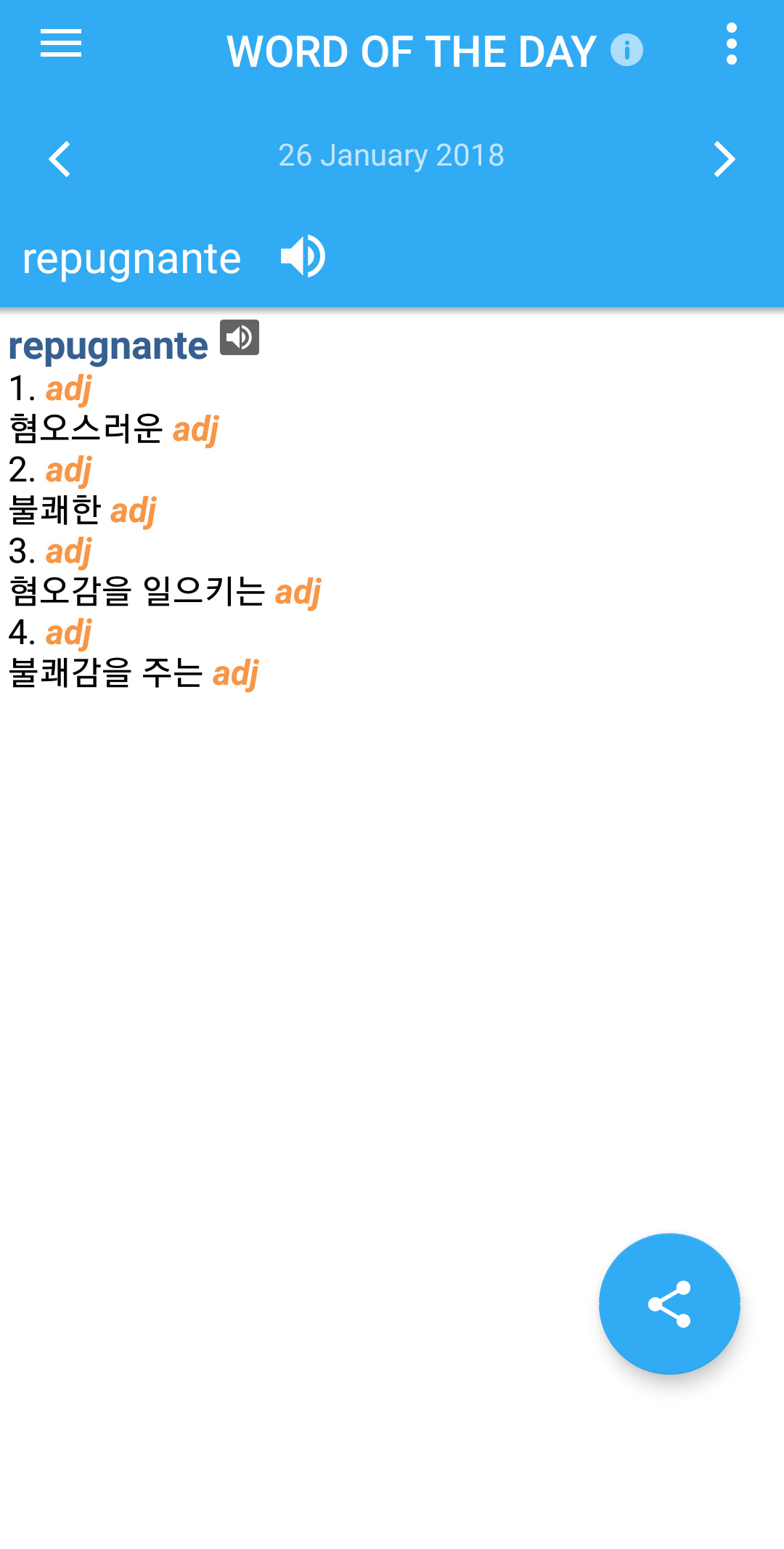
Task: Tap the info icon beside Word of the Day
Action: (x=626, y=50)
